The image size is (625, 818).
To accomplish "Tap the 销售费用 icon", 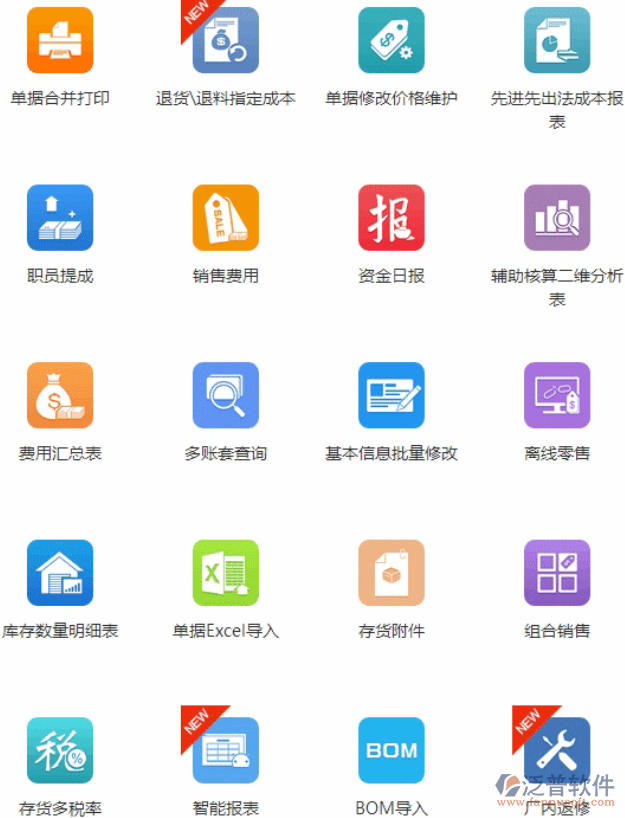I will pyautogui.click(x=226, y=218).
